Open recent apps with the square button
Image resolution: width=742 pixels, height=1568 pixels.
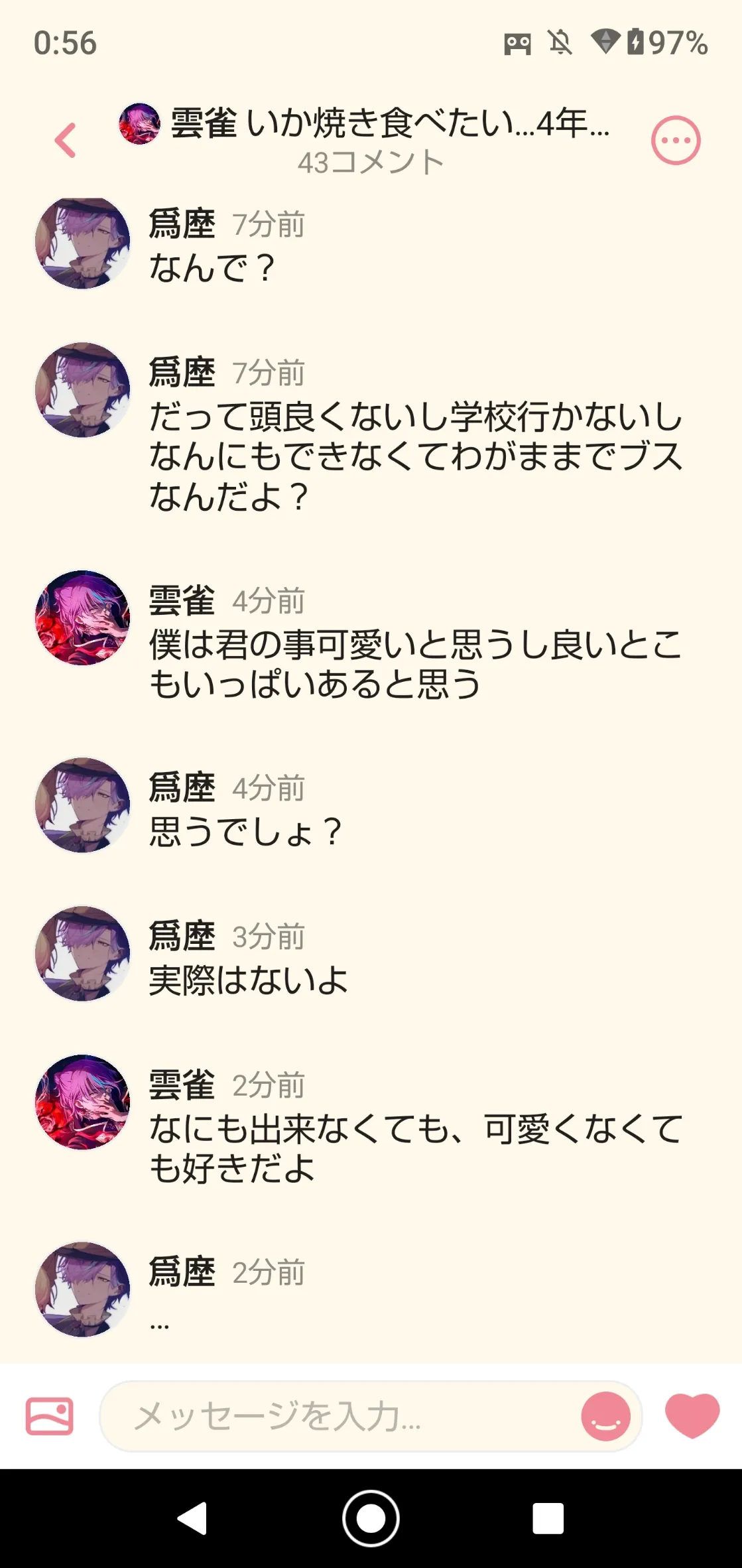tap(548, 1518)
